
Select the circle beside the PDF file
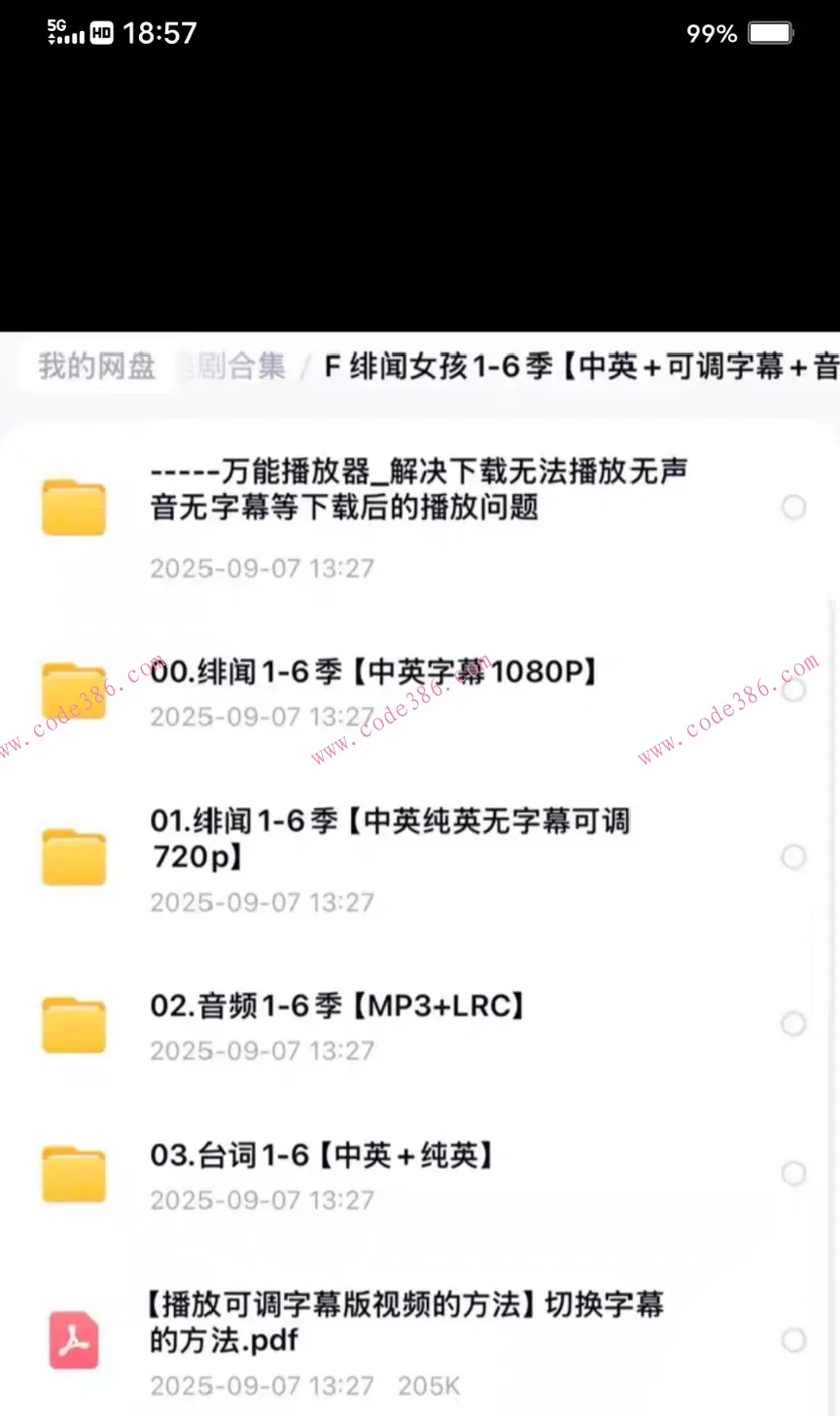794,1340
